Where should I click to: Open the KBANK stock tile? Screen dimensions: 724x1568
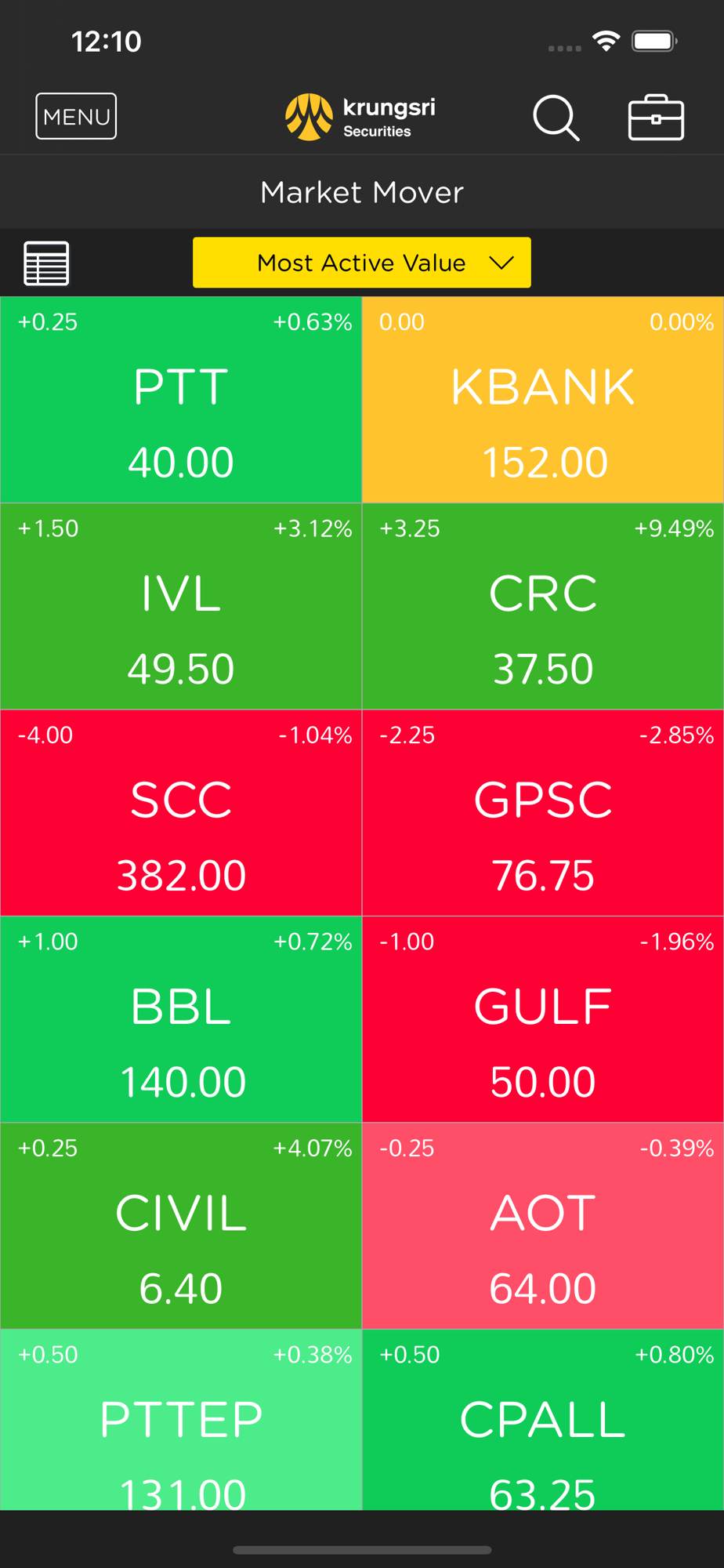(543, 400)
